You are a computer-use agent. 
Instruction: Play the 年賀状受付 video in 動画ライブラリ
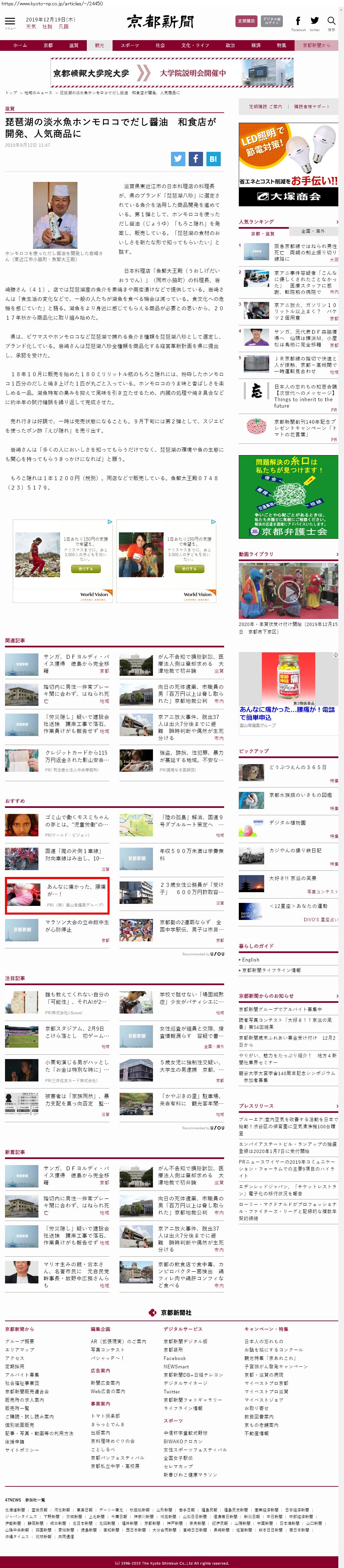[x=288, y=591]
